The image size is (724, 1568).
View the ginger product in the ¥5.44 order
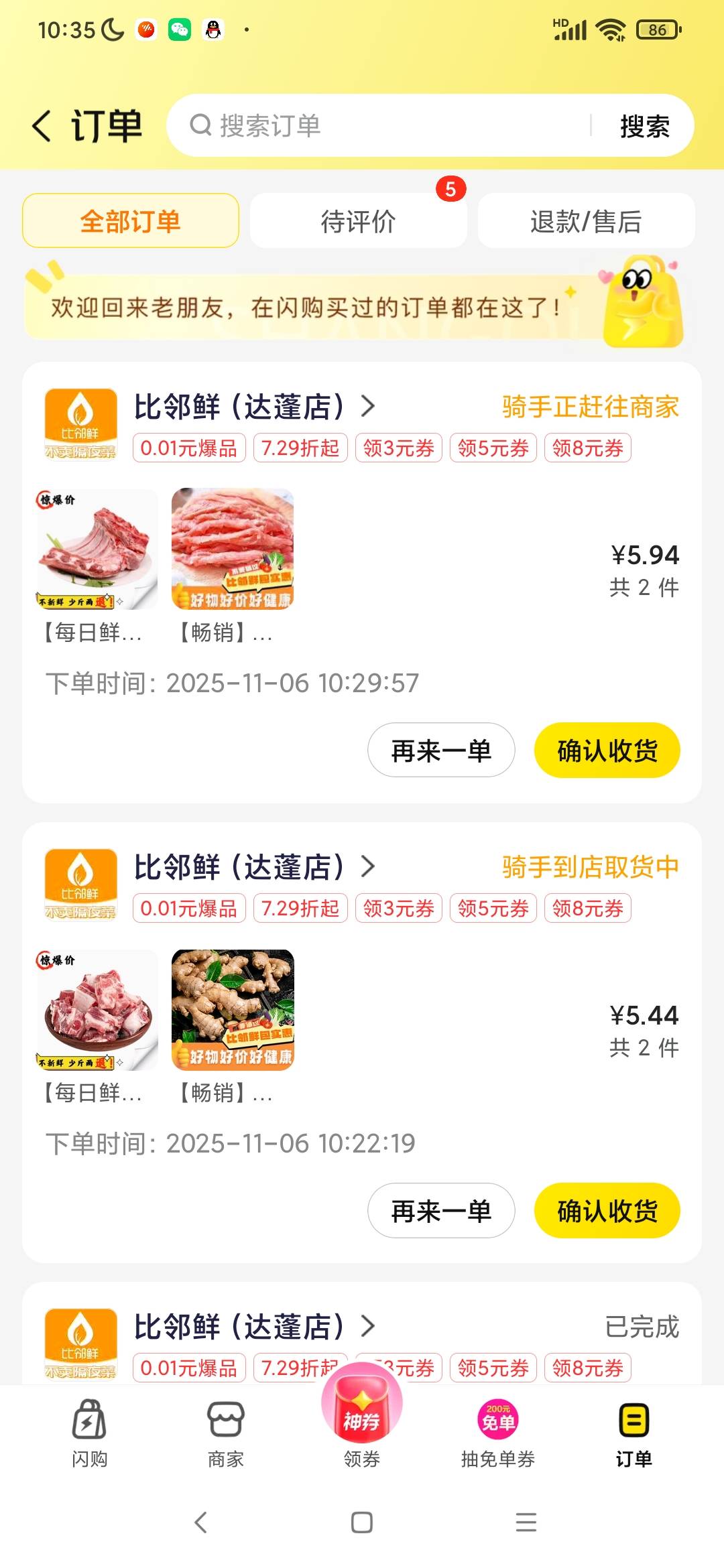pyautogui.click(x=233, y=1010)
